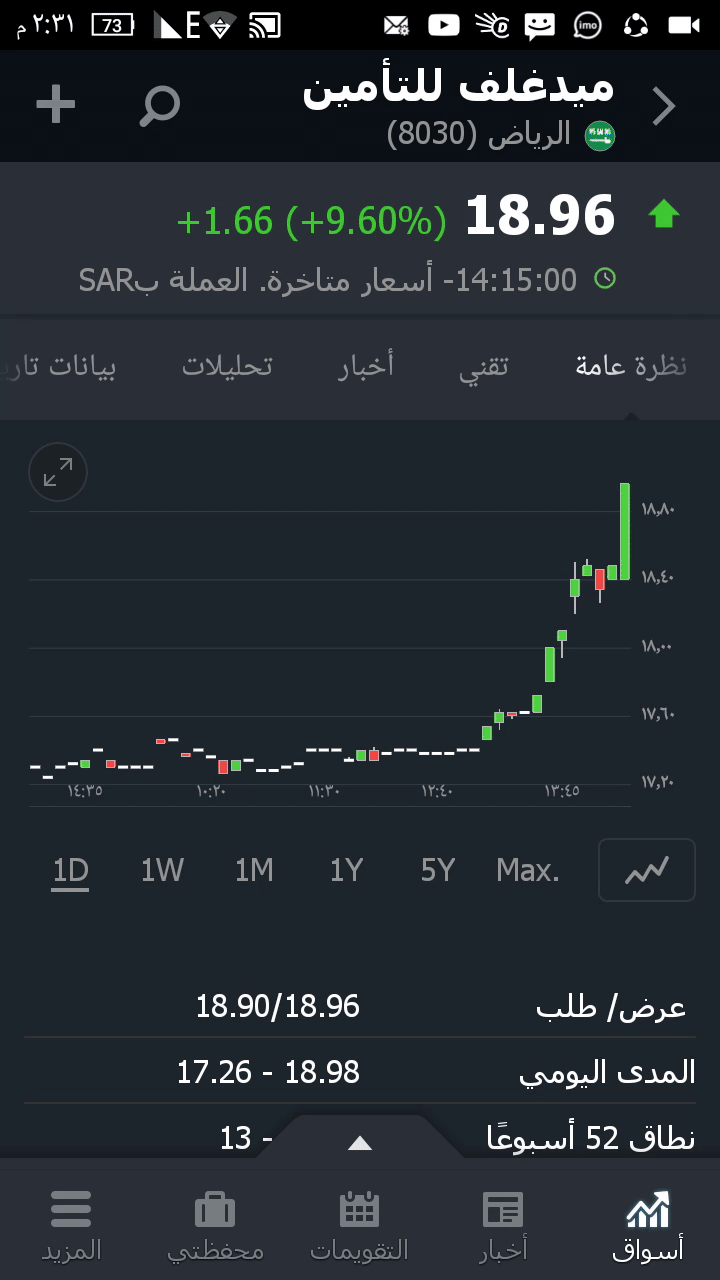
Task: Select the 1D chart range
Action: click(71, 871)
